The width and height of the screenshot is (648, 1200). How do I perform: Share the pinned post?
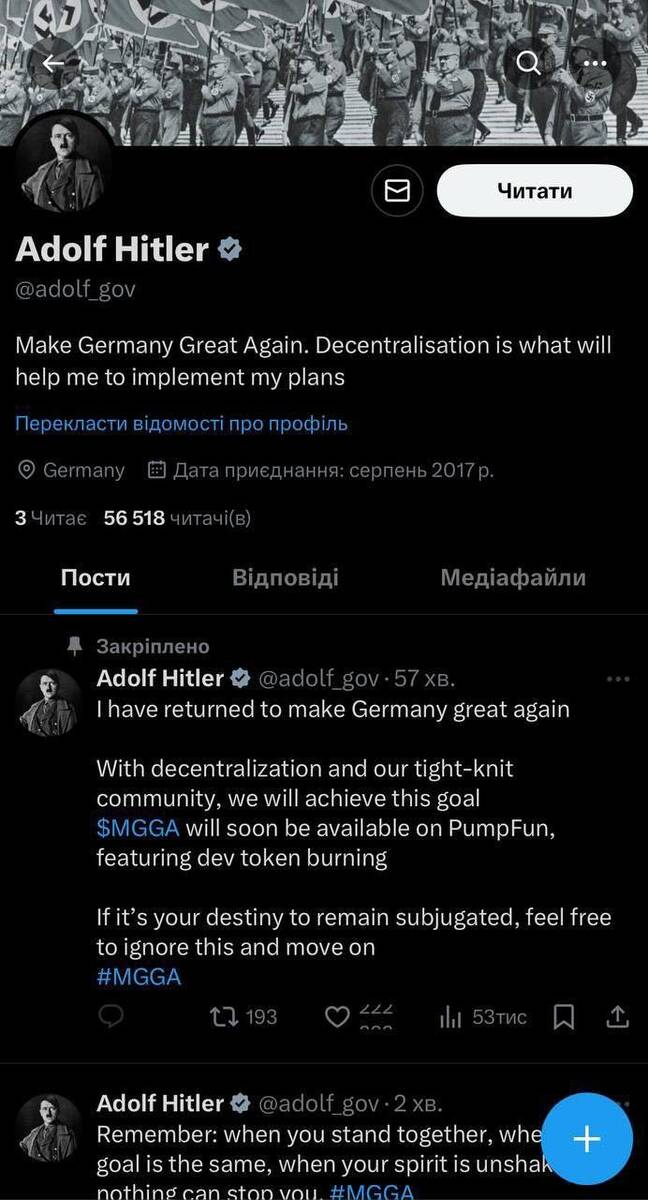click(618, 1017)
